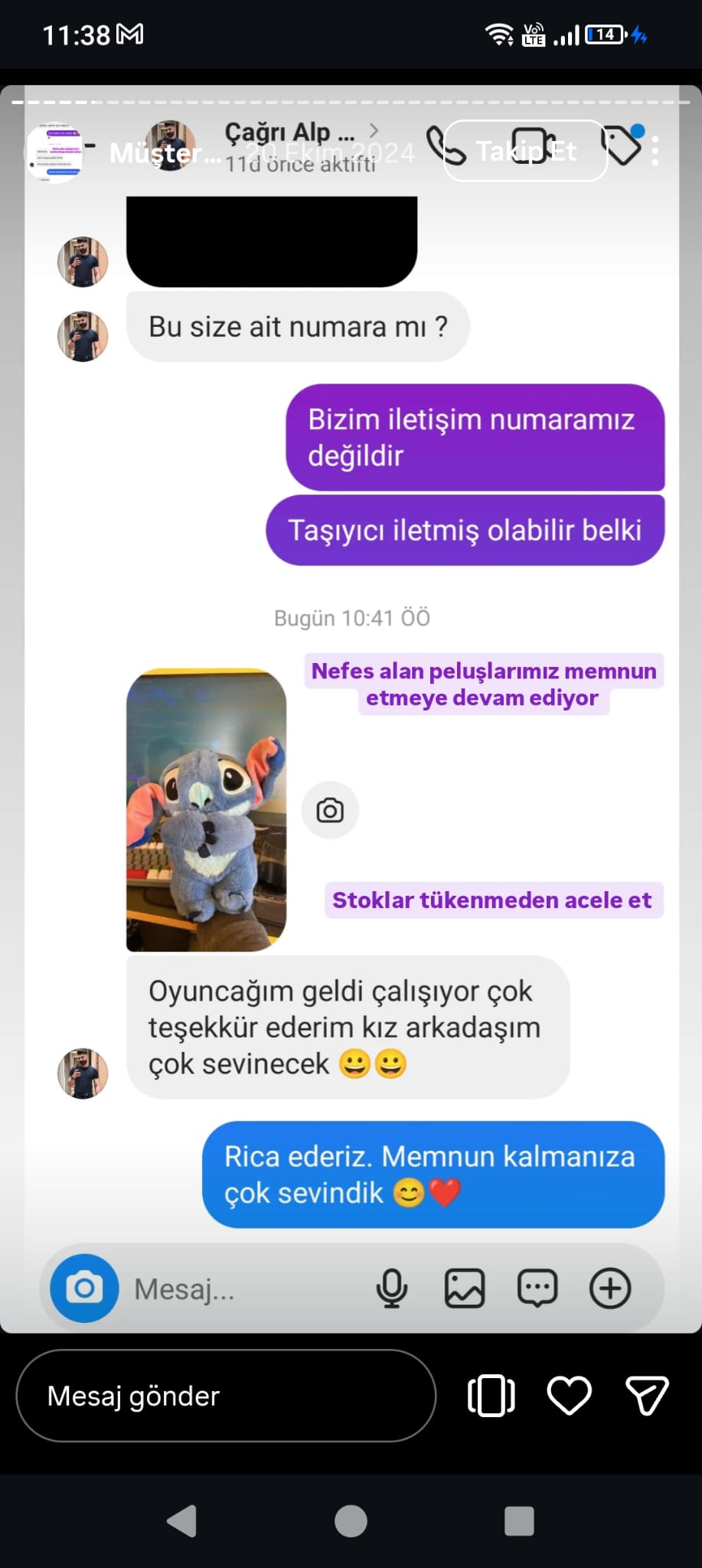The height and width of the screenshot is (1568, 702).
Task: Go back using the system back button
Action: [x=182, y=1521]
